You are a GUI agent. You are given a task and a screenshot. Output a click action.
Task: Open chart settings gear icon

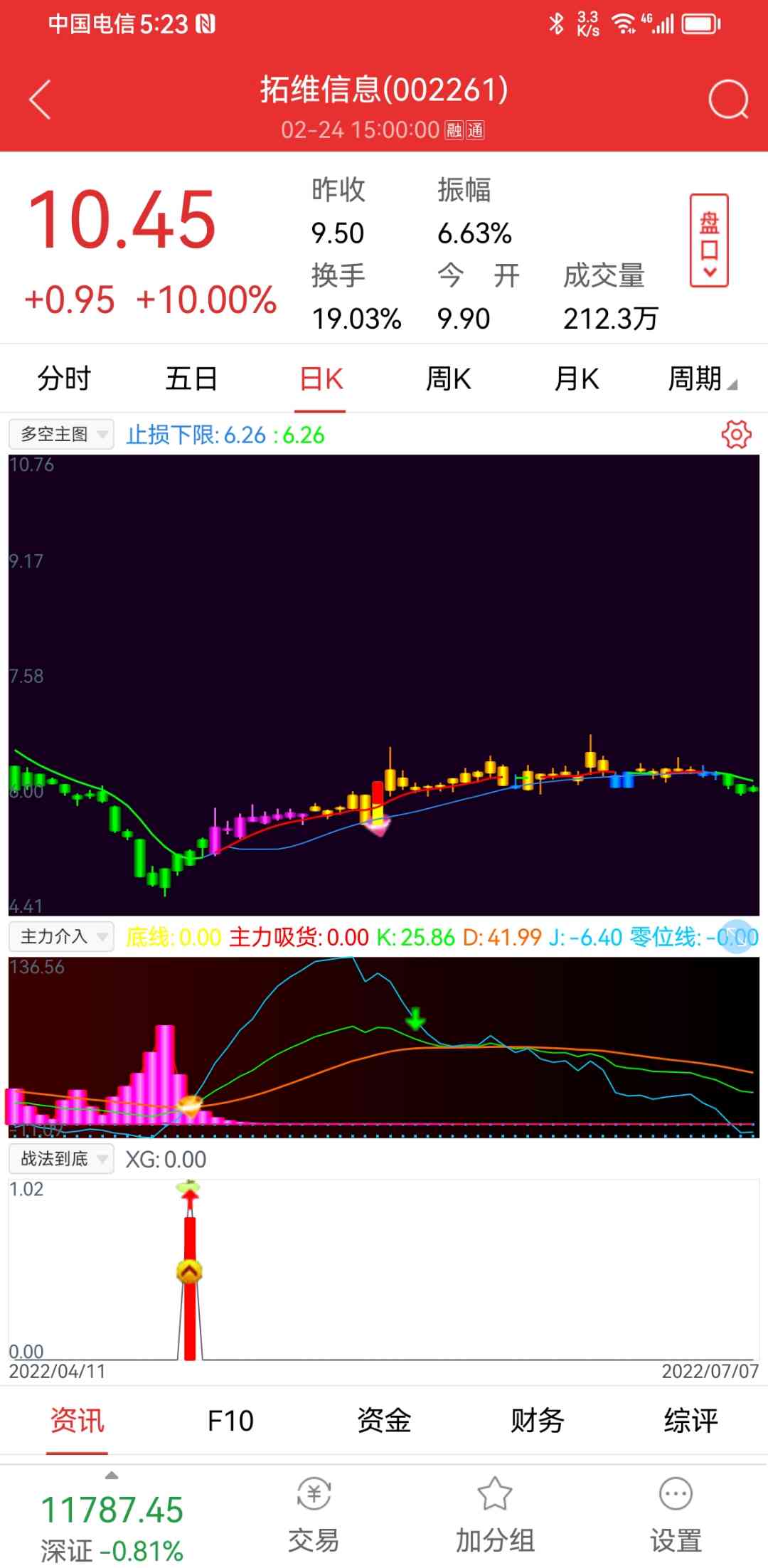tap(736, 434)
